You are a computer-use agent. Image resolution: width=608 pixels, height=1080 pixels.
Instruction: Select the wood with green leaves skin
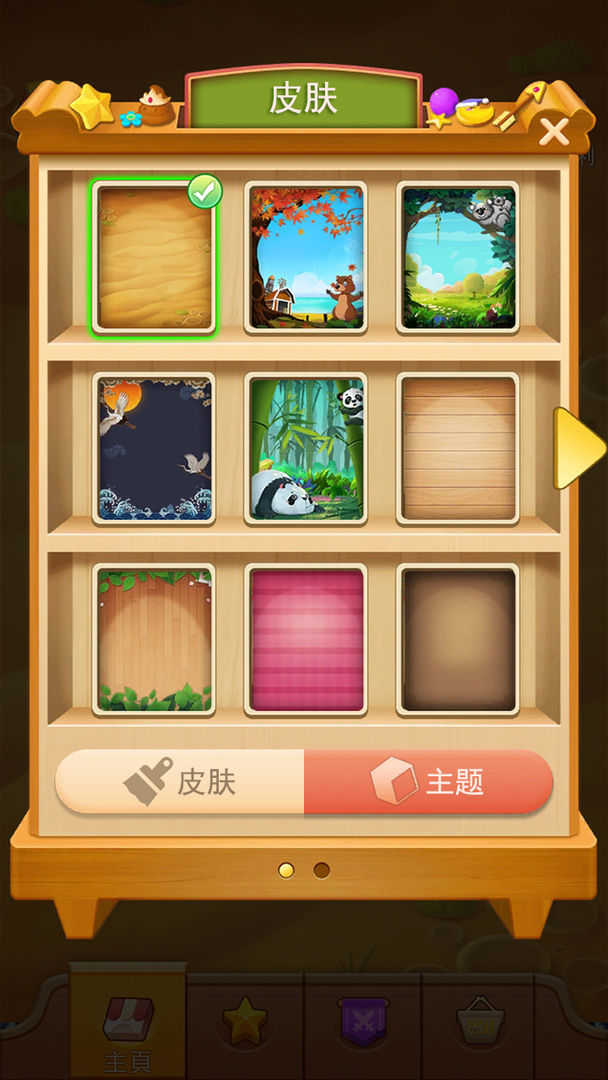click(154, 639)
